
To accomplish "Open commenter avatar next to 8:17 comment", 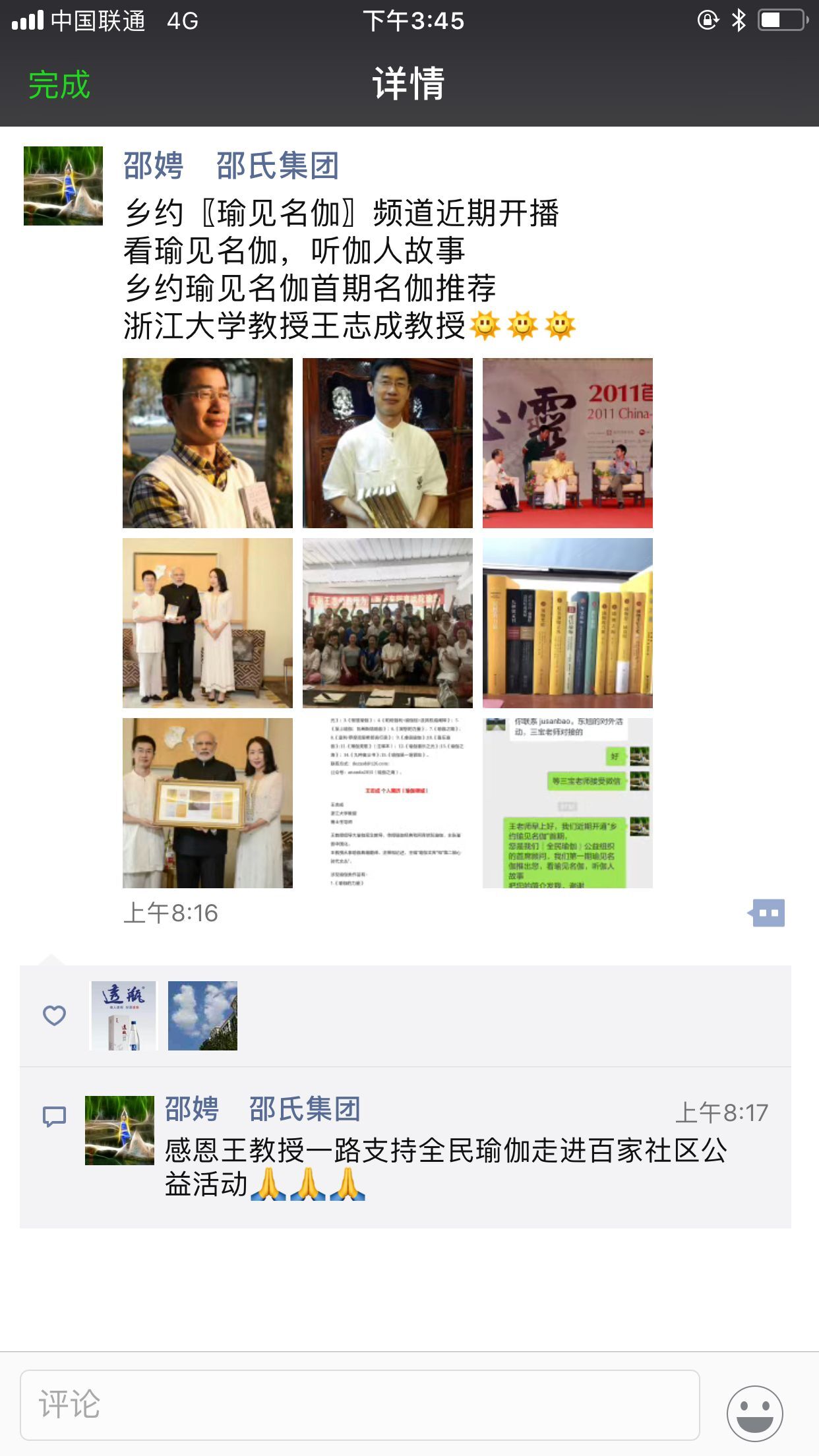I will 119,1130.
